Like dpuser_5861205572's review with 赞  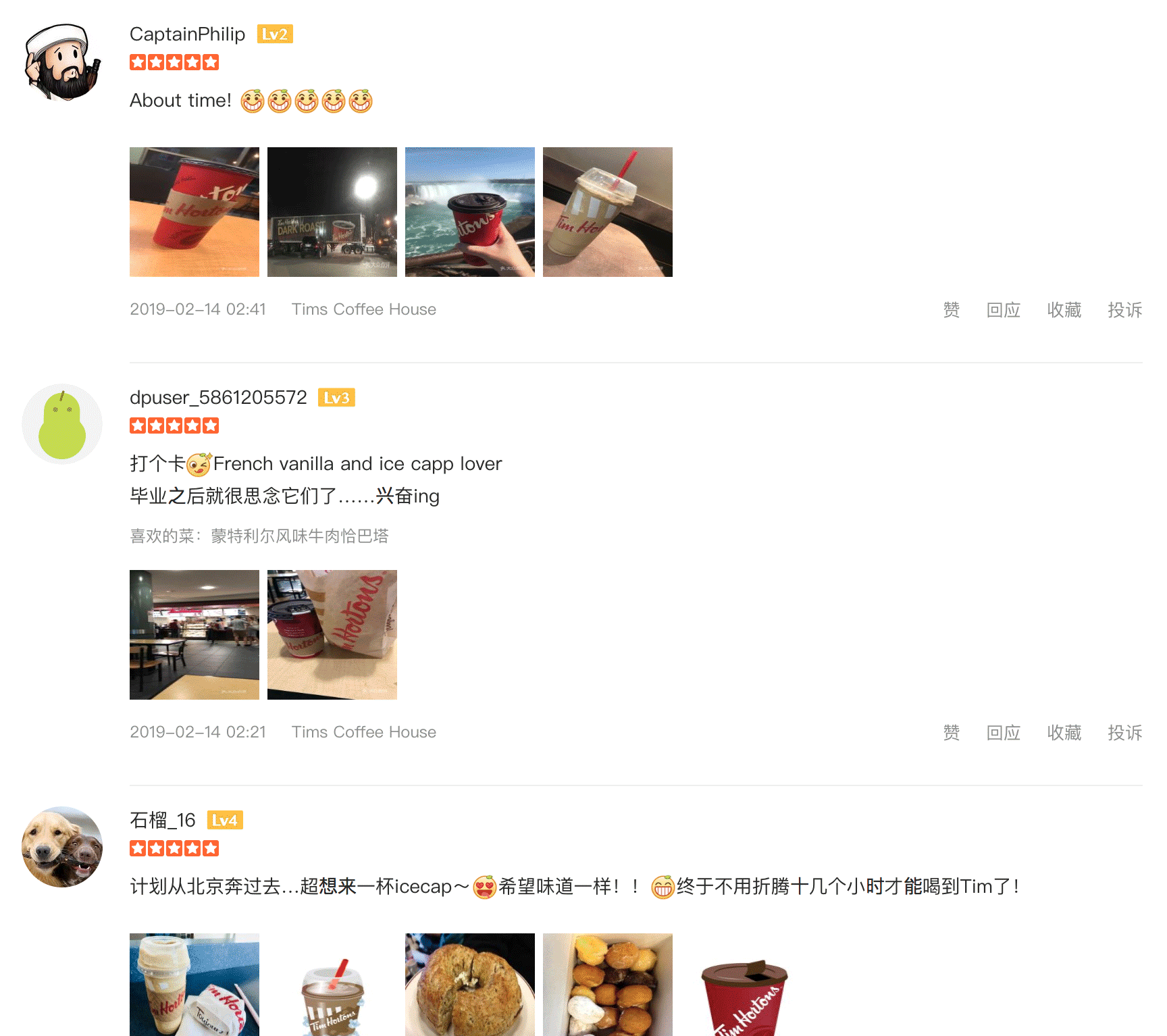coord(951,733)
